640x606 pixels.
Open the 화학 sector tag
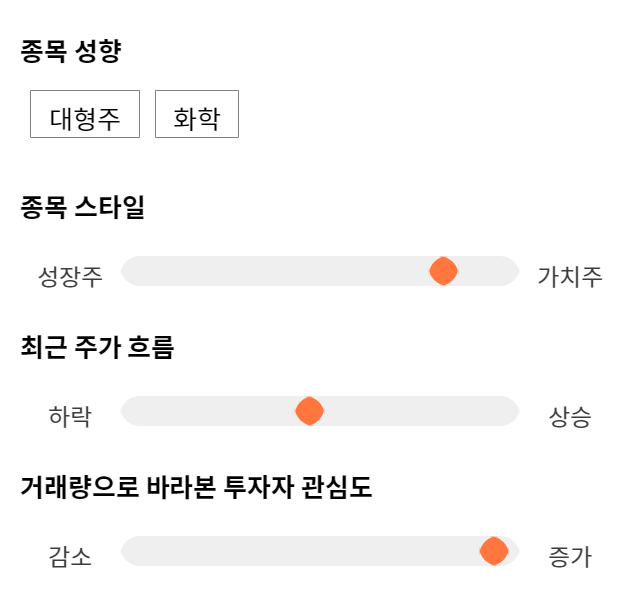coord(197,114)
